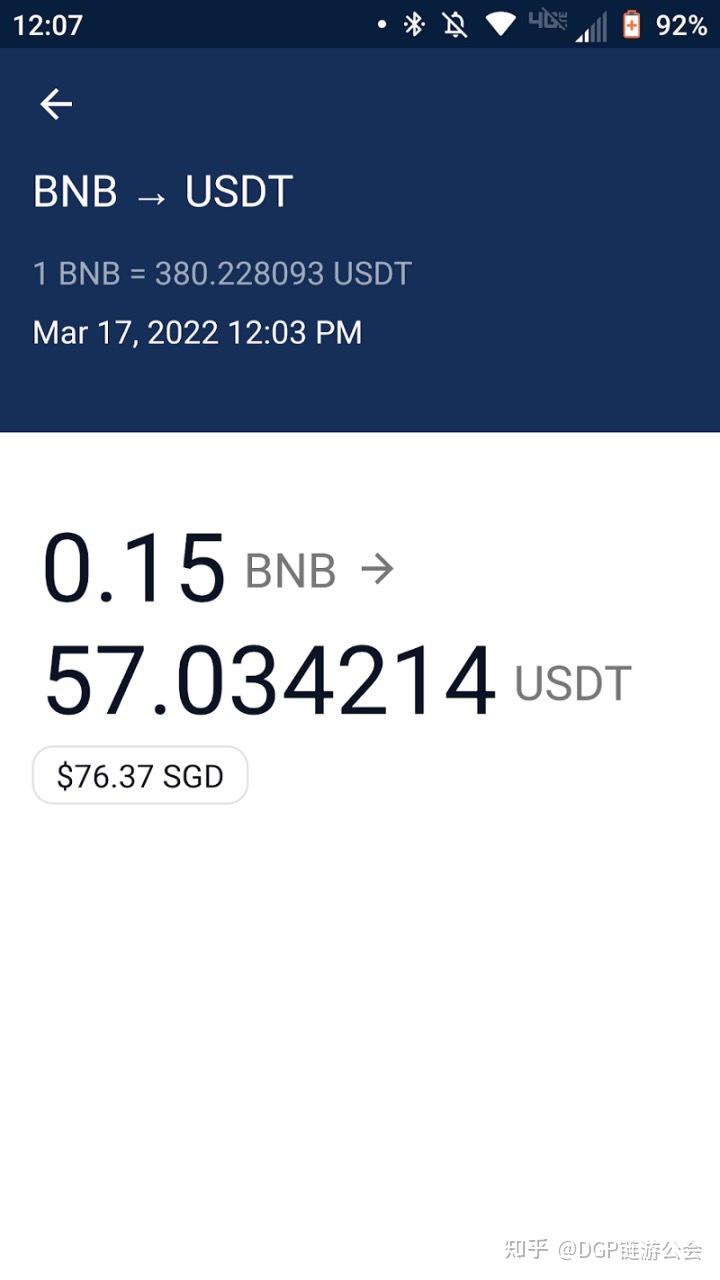
Task: Tap the $76.37 SGD value chip
Action: coord(140,776)
